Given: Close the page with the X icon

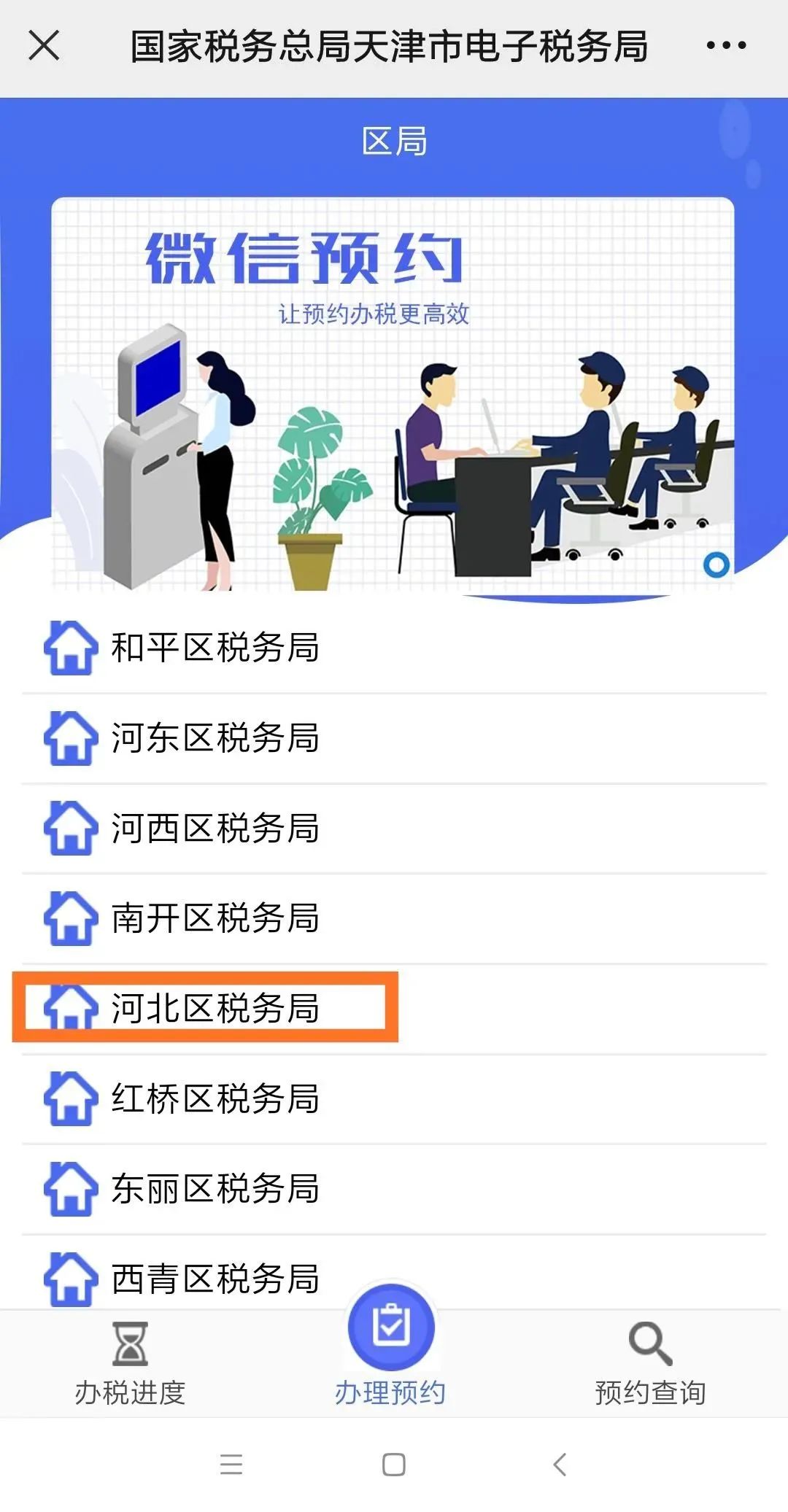Looking at the screenshot, I should point(44,45).
